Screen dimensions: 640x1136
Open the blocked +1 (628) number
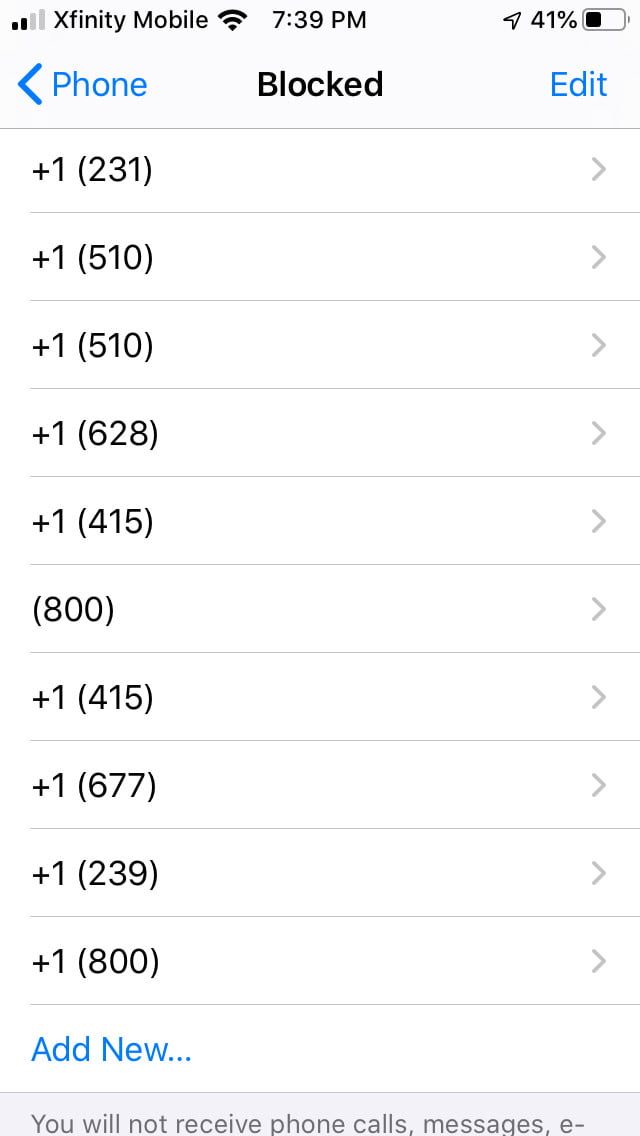pyautogui.click(x=320, y=434)
